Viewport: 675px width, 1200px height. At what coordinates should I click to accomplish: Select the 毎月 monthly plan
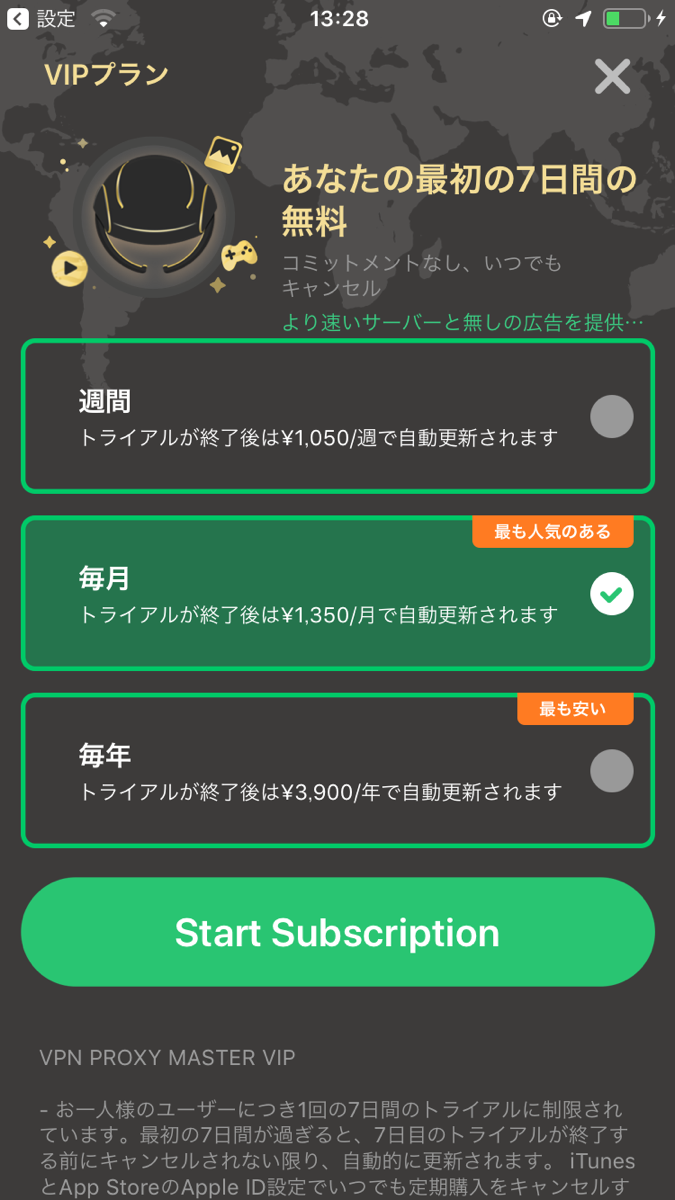click(337, 594)
